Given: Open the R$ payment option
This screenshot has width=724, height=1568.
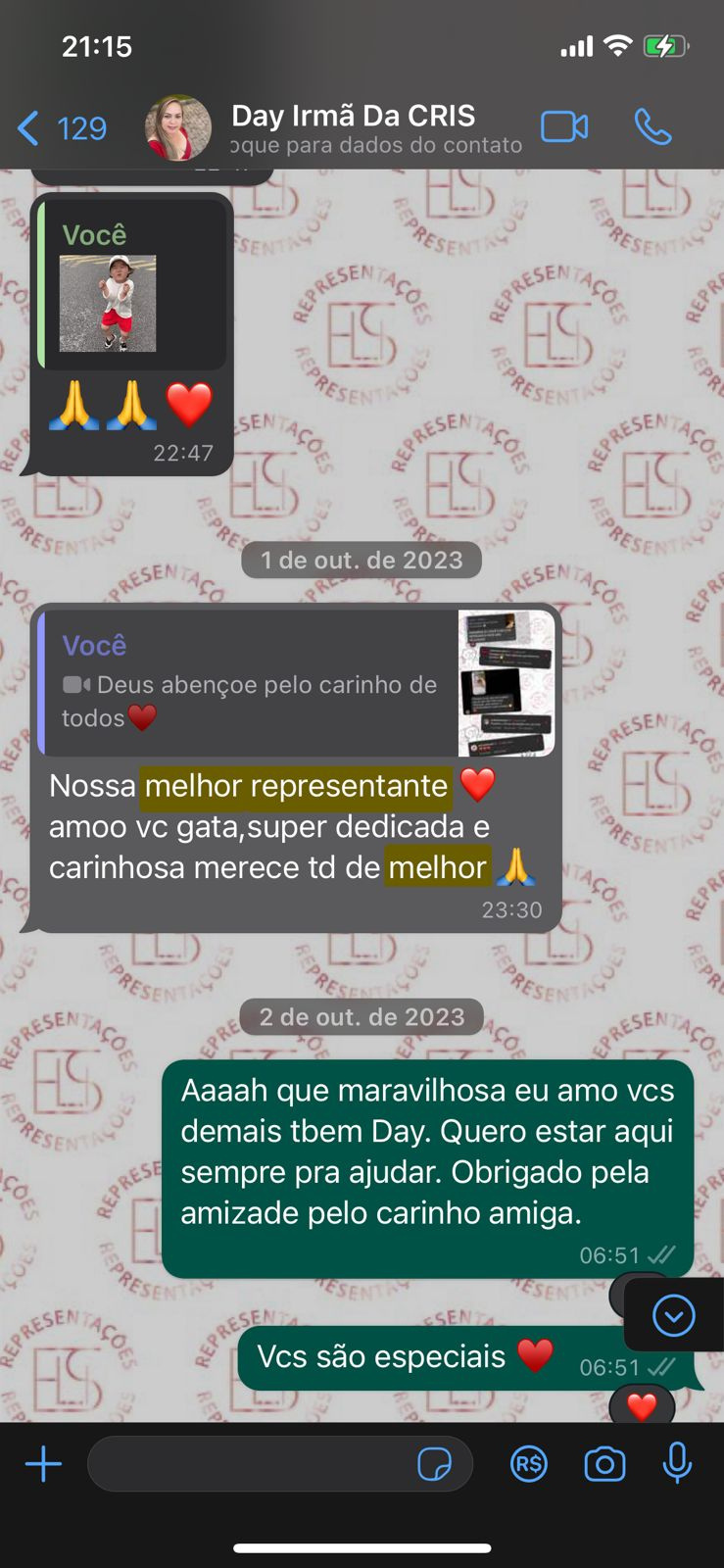Looking at the screenshot, I should 529,1465.
